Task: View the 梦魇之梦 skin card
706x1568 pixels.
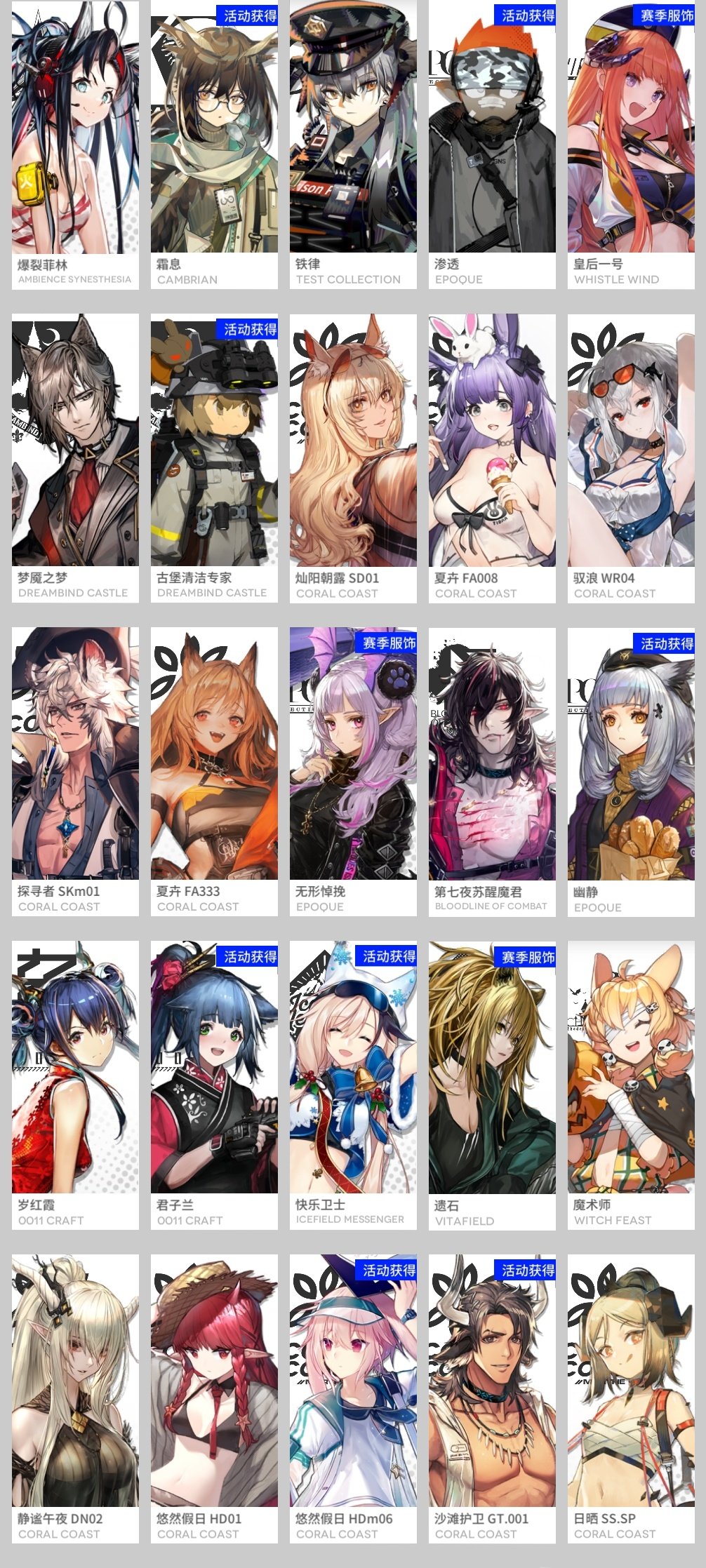Action: coord(75,457)
